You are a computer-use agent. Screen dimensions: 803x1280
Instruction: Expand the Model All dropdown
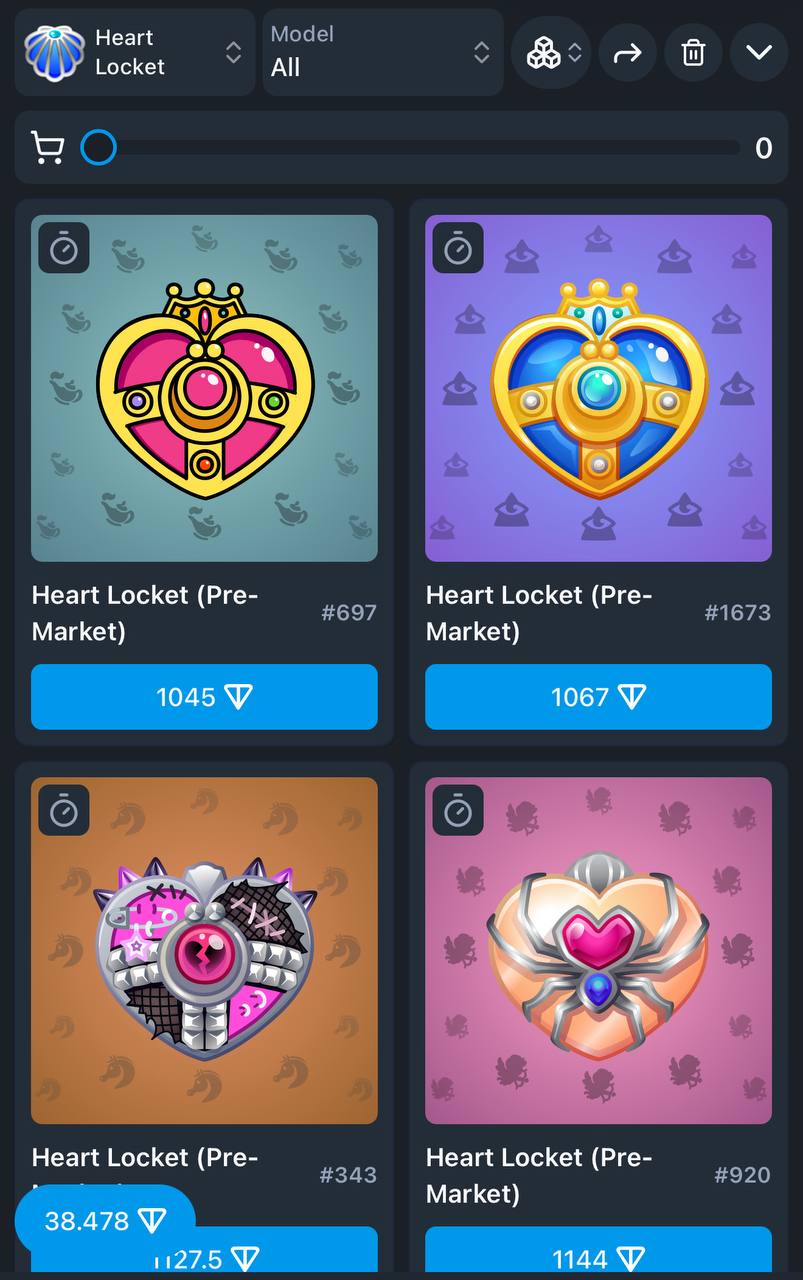coord(382,52)
